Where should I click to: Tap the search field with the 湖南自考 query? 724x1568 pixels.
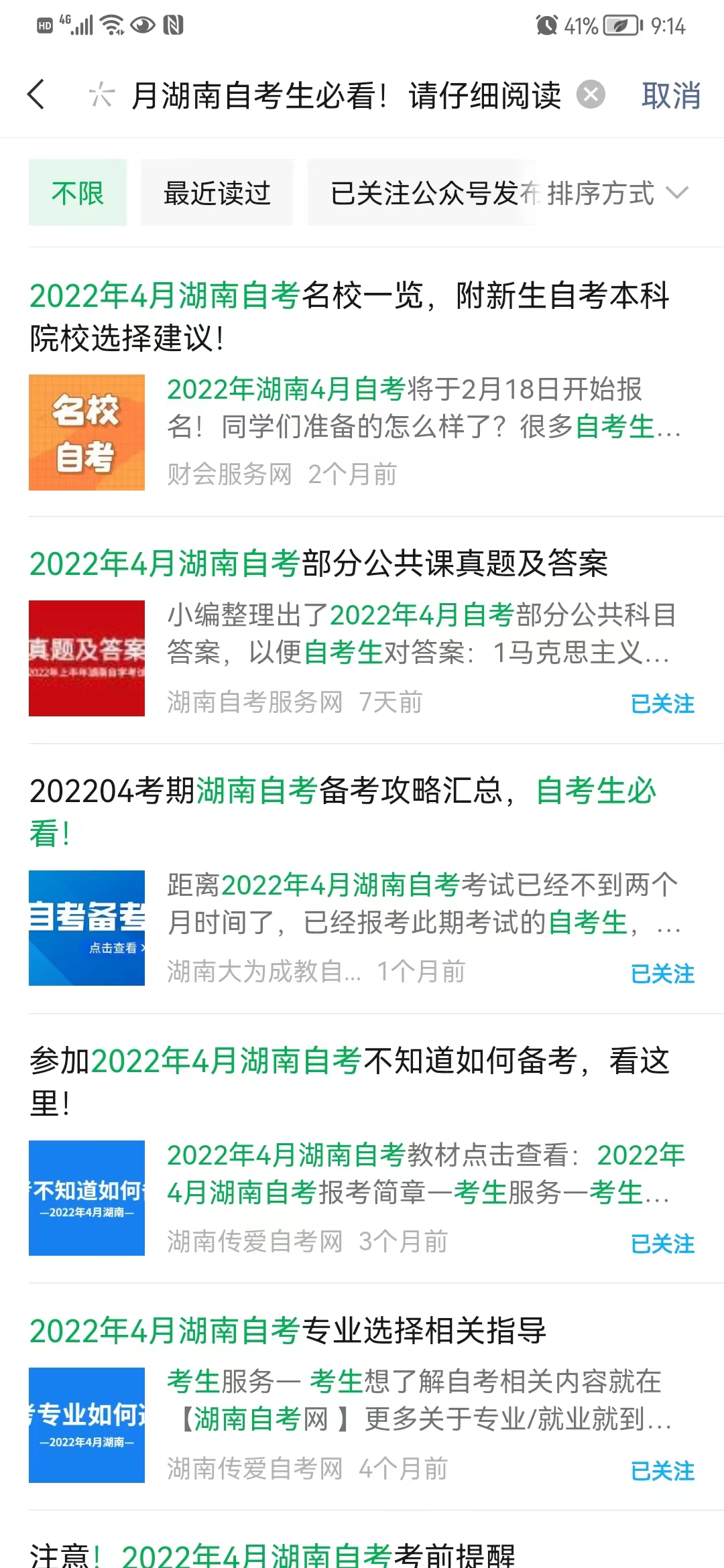tap(345, 95)
